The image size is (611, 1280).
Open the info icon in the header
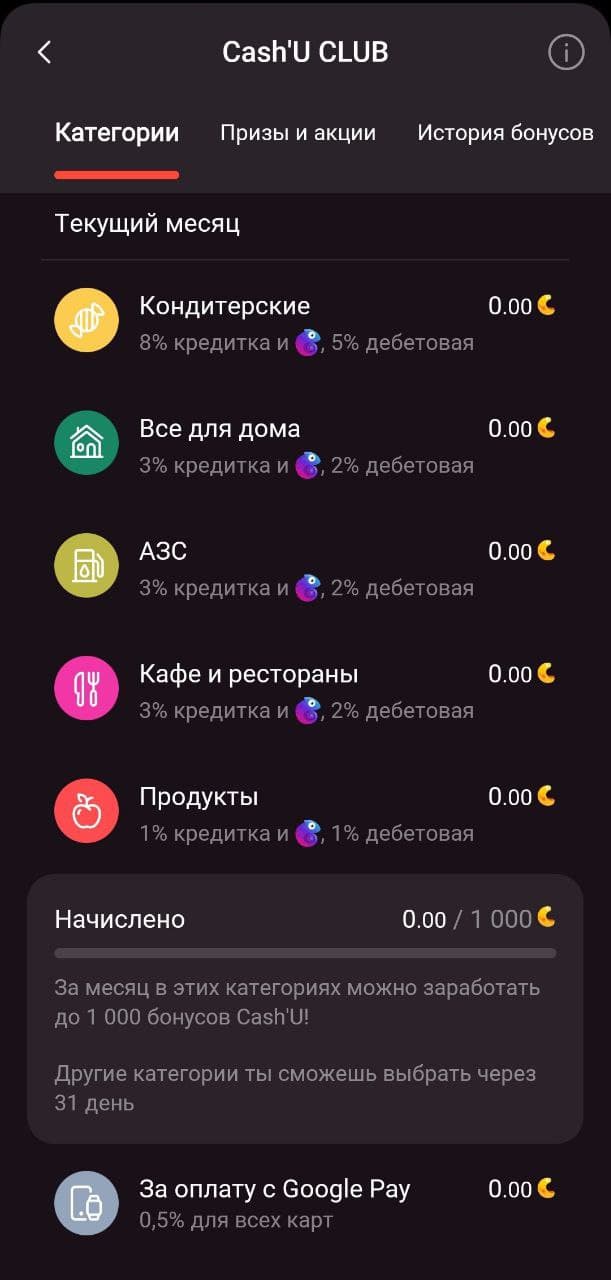[x=566, y=53]
